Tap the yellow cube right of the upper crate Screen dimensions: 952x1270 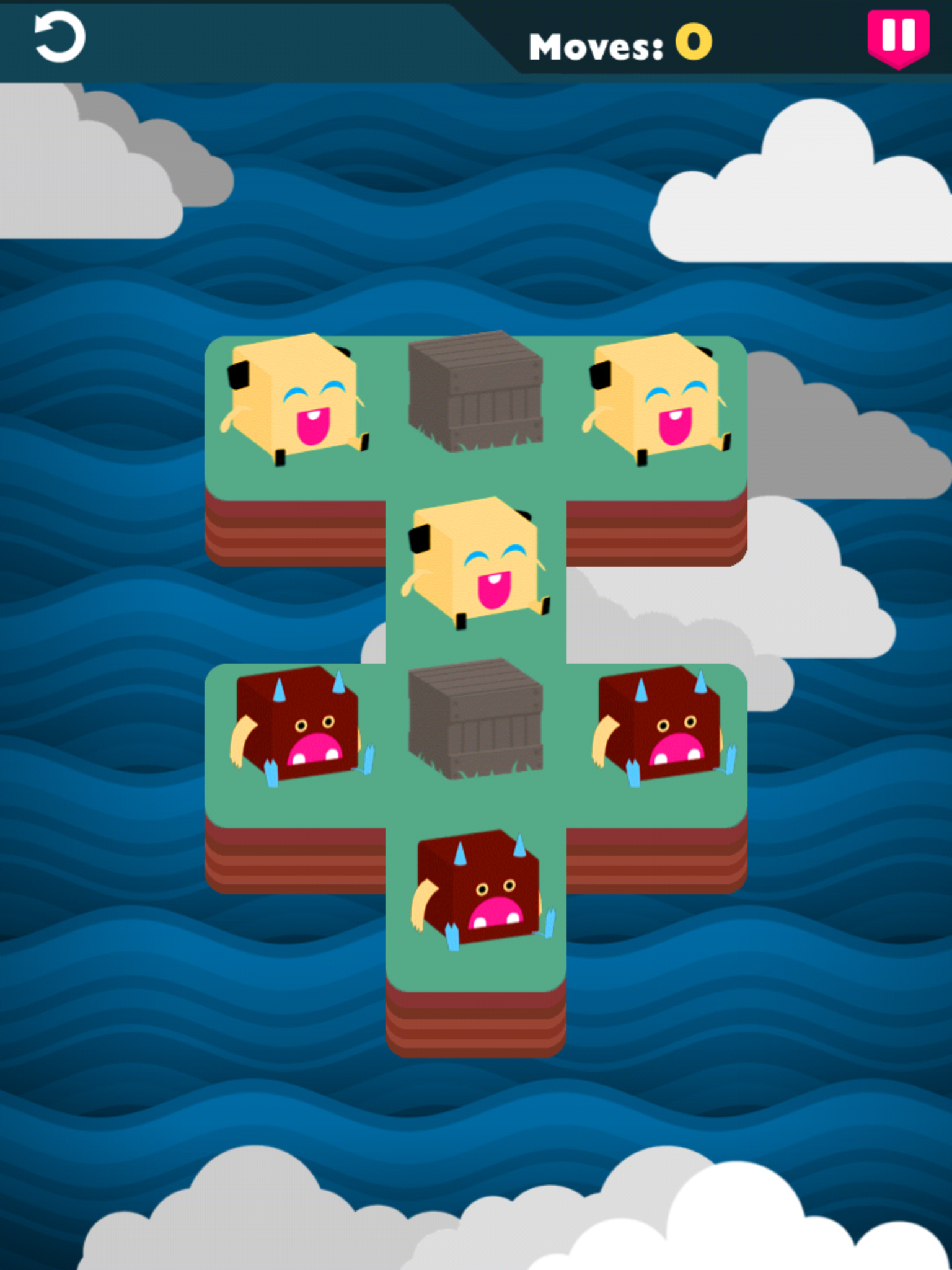click(656, 398)
